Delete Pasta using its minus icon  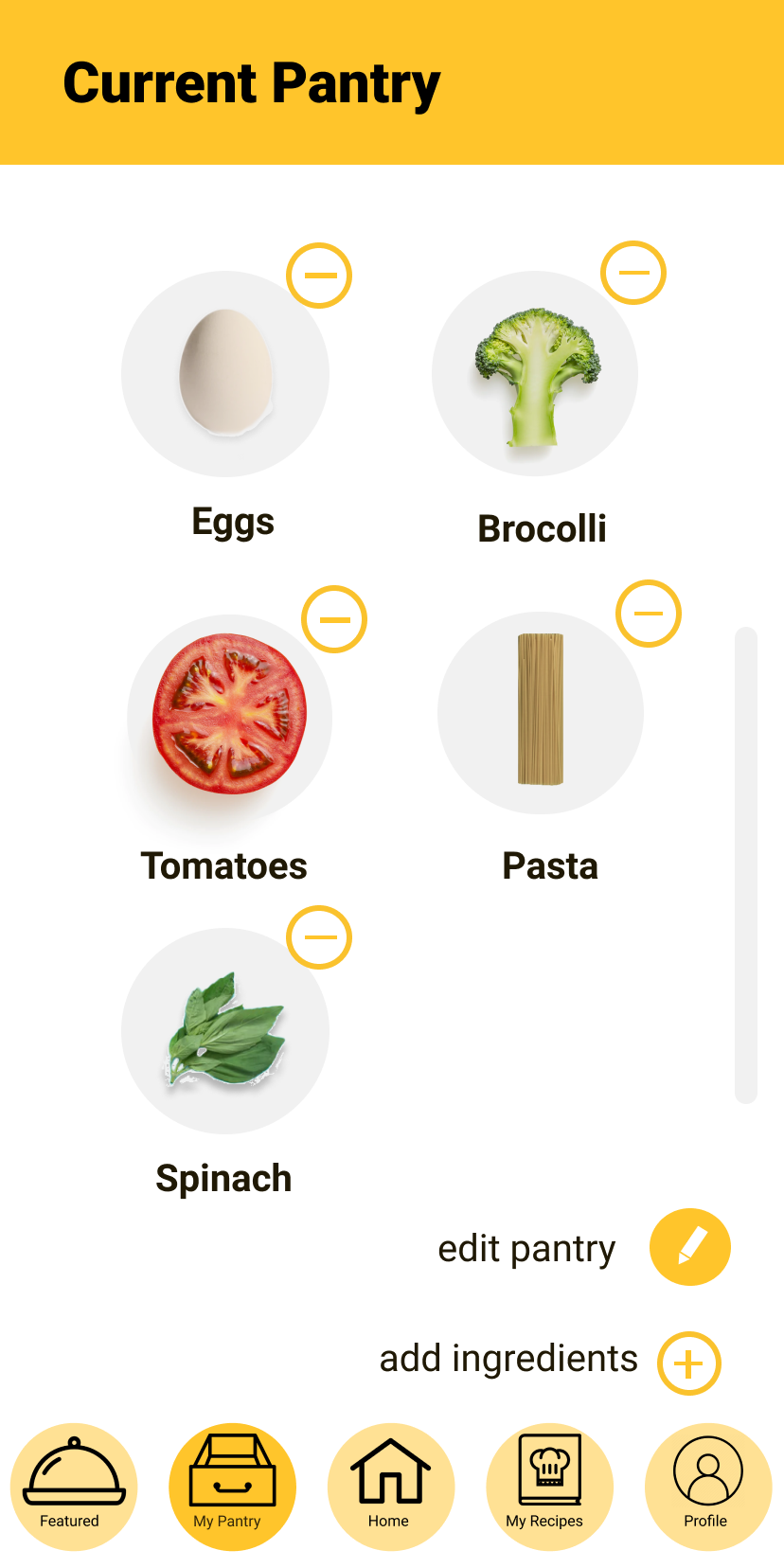click(649, 614)
